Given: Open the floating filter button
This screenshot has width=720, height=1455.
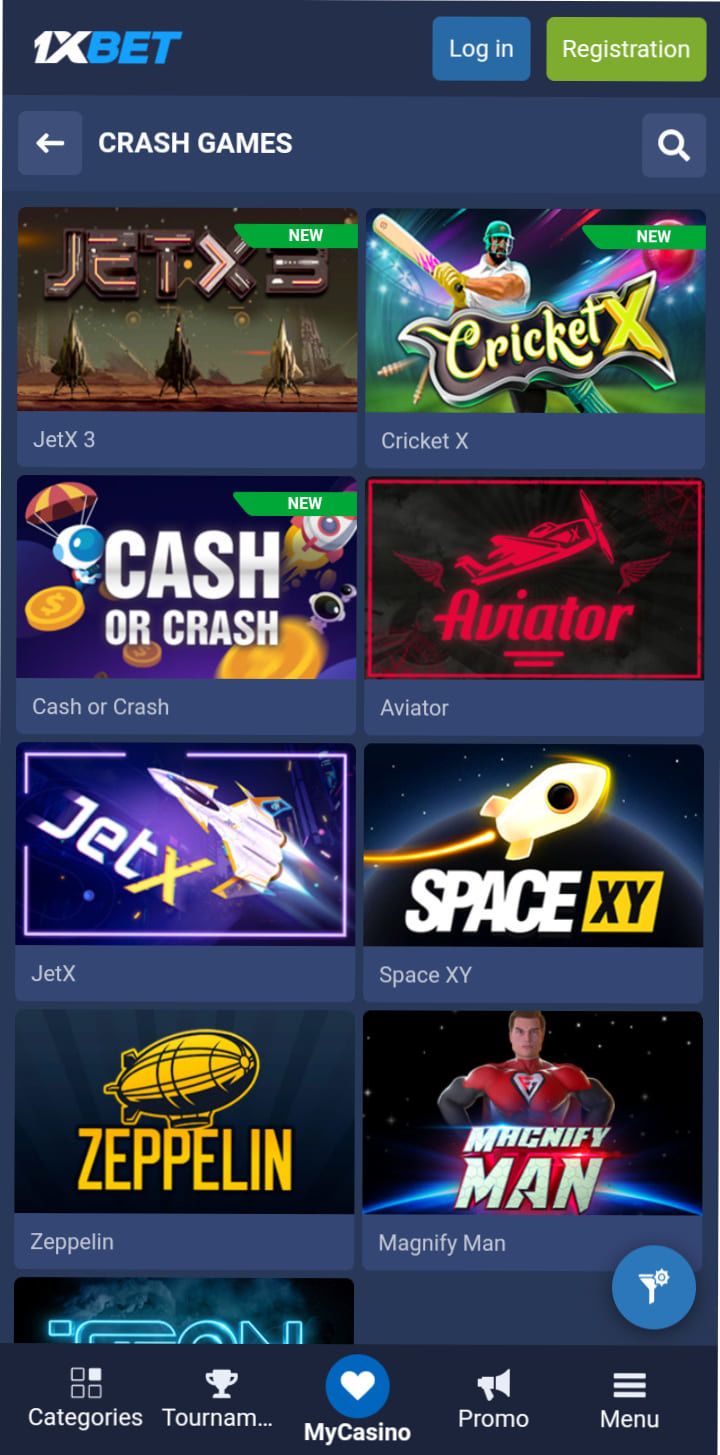Looking at the screenshot, I should [654, 1287].
